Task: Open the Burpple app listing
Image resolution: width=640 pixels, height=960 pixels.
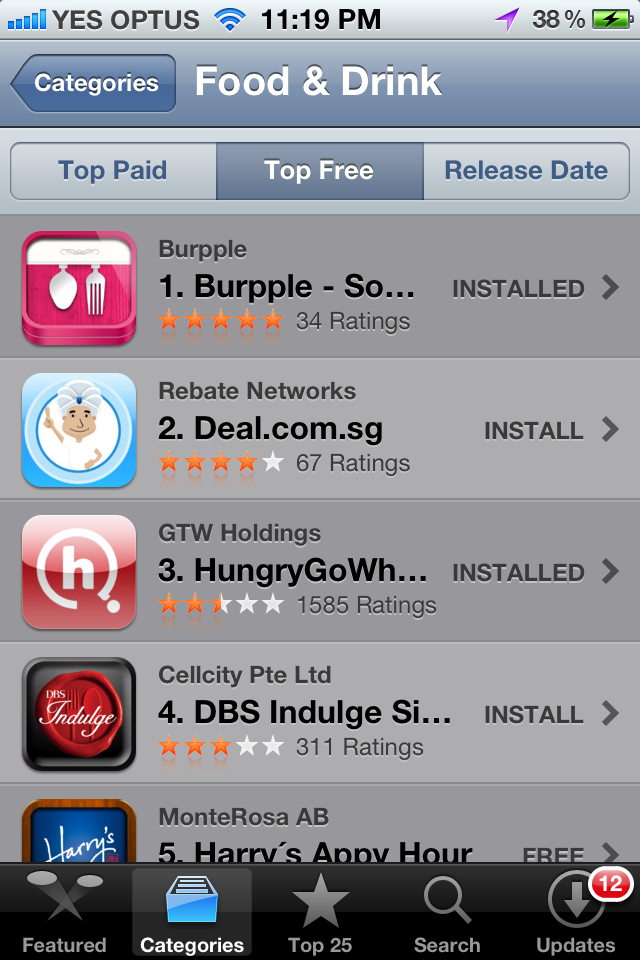Action: (320, 287)
